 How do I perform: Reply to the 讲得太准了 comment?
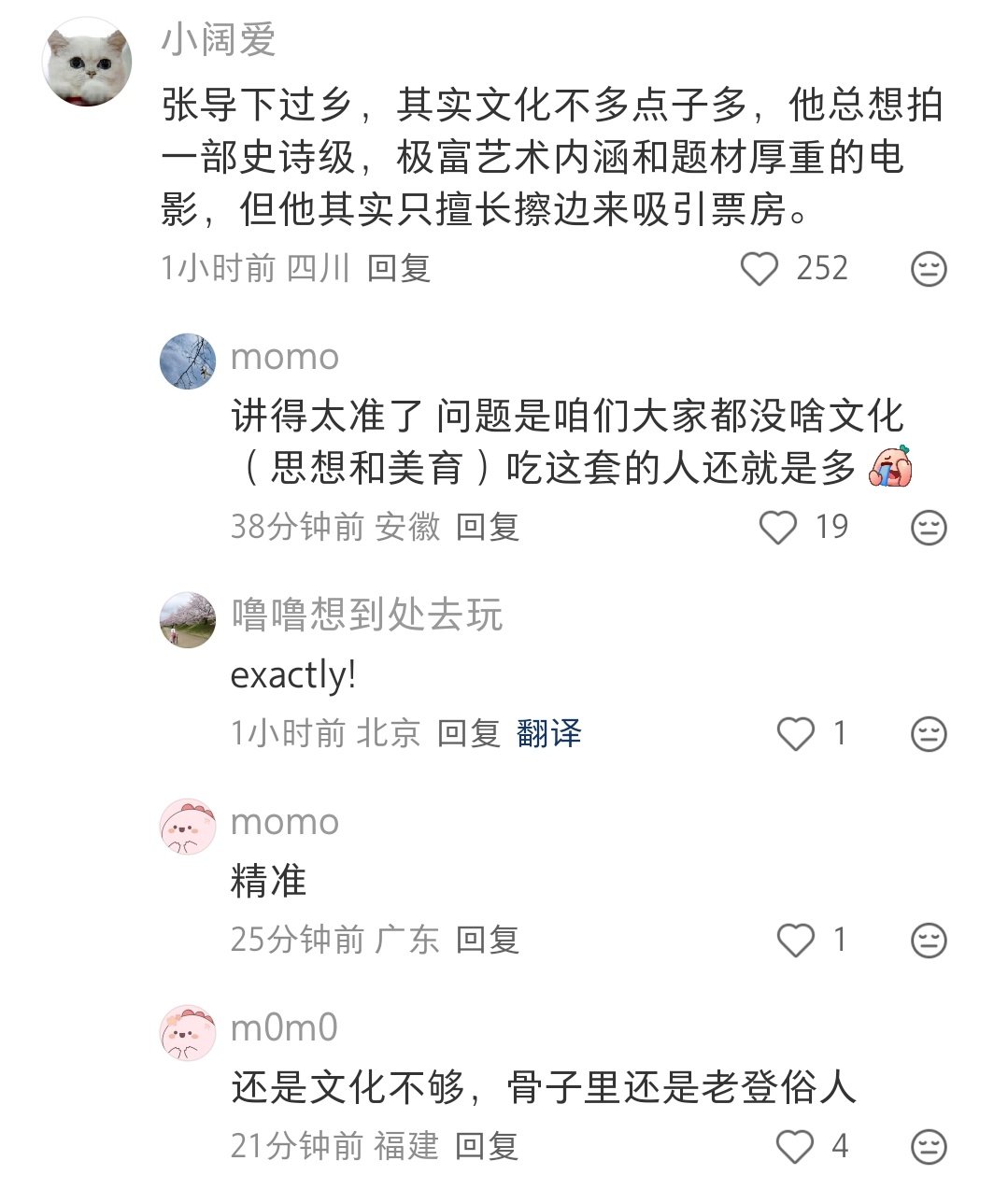(x=487, y=528)
